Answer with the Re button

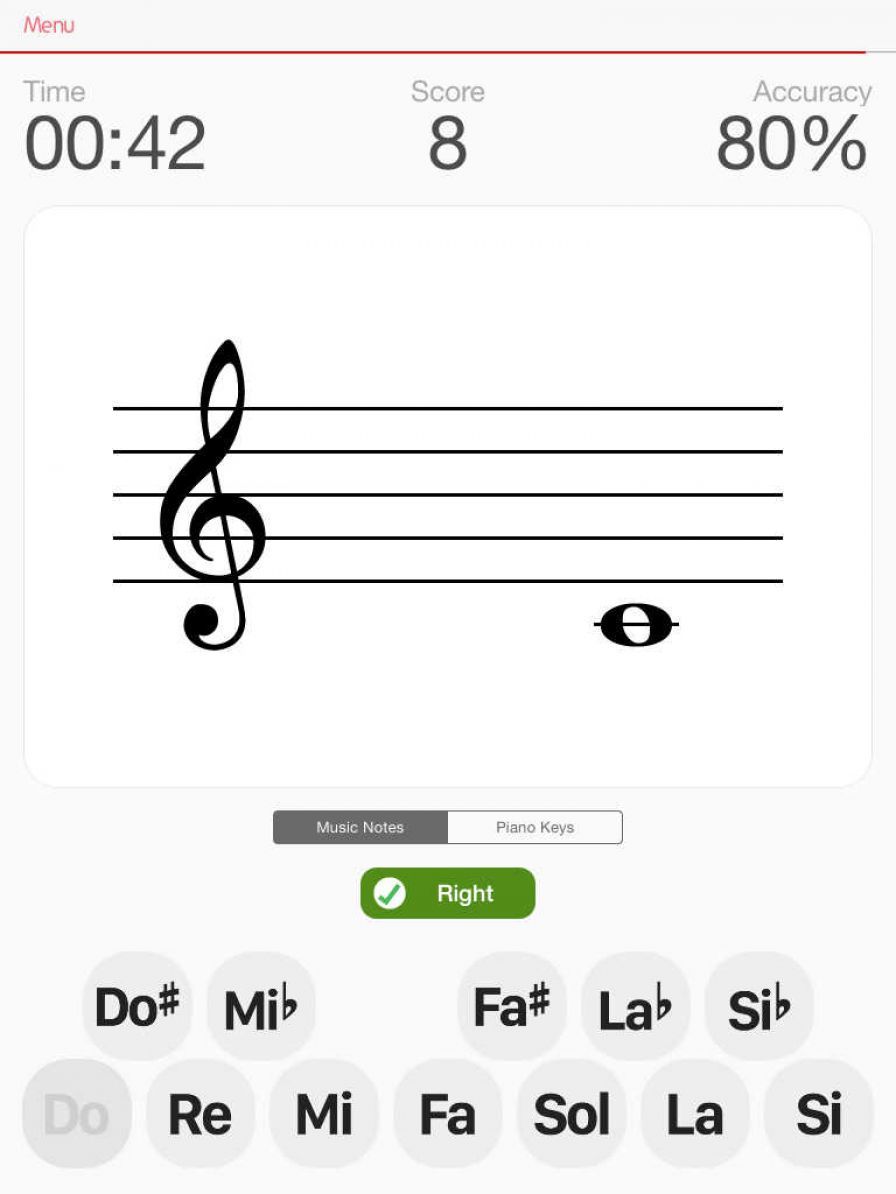tap(200, 1113)
